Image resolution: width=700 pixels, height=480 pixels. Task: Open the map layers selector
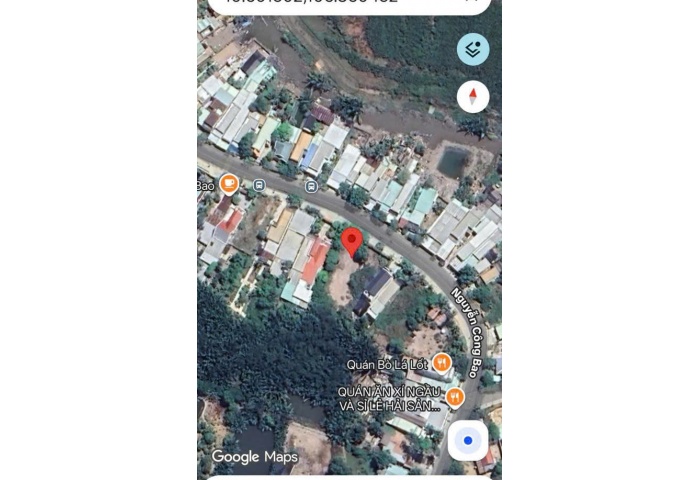pos(473,49)
